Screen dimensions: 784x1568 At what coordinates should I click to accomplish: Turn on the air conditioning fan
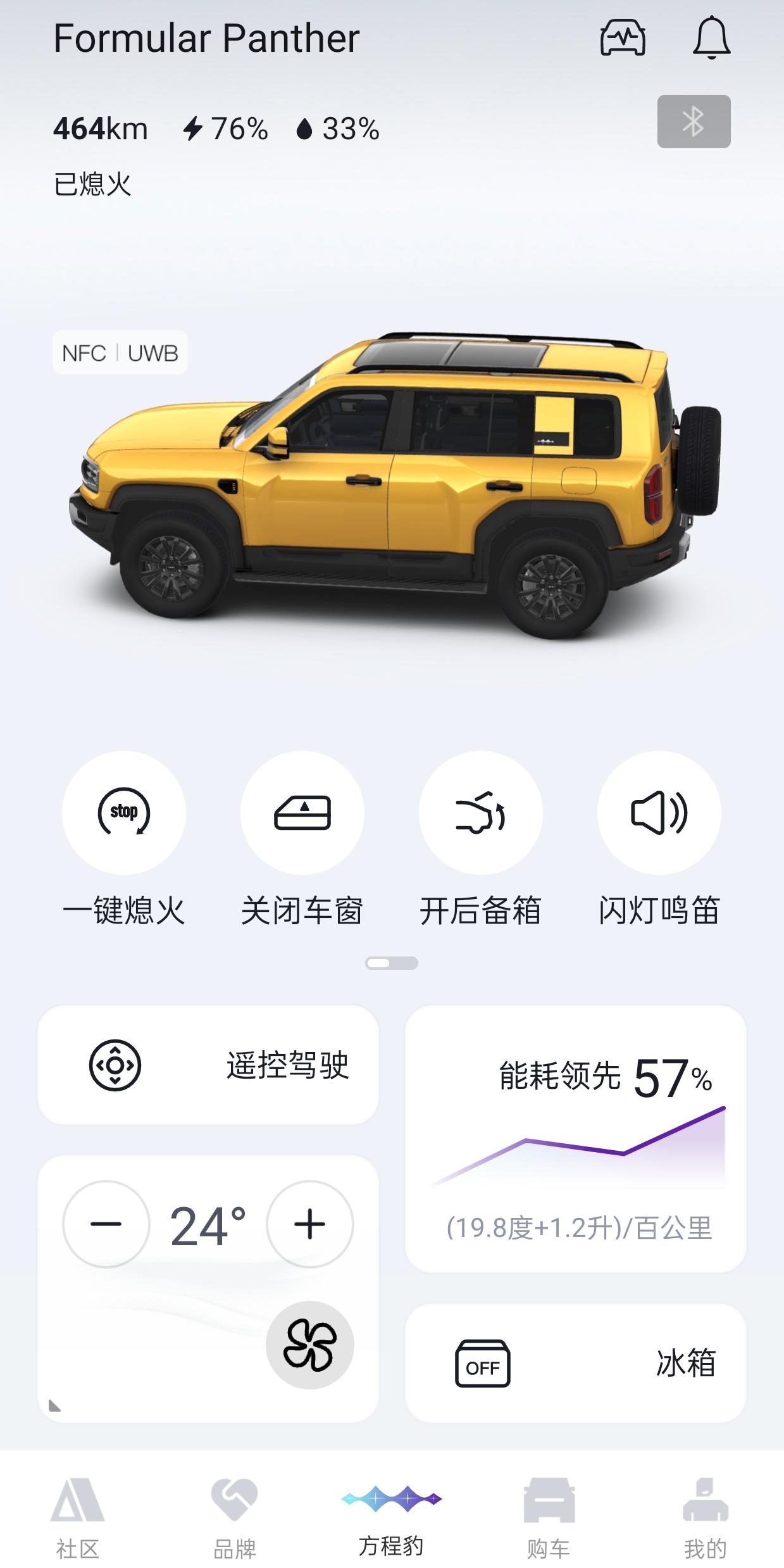[310, 1345]
